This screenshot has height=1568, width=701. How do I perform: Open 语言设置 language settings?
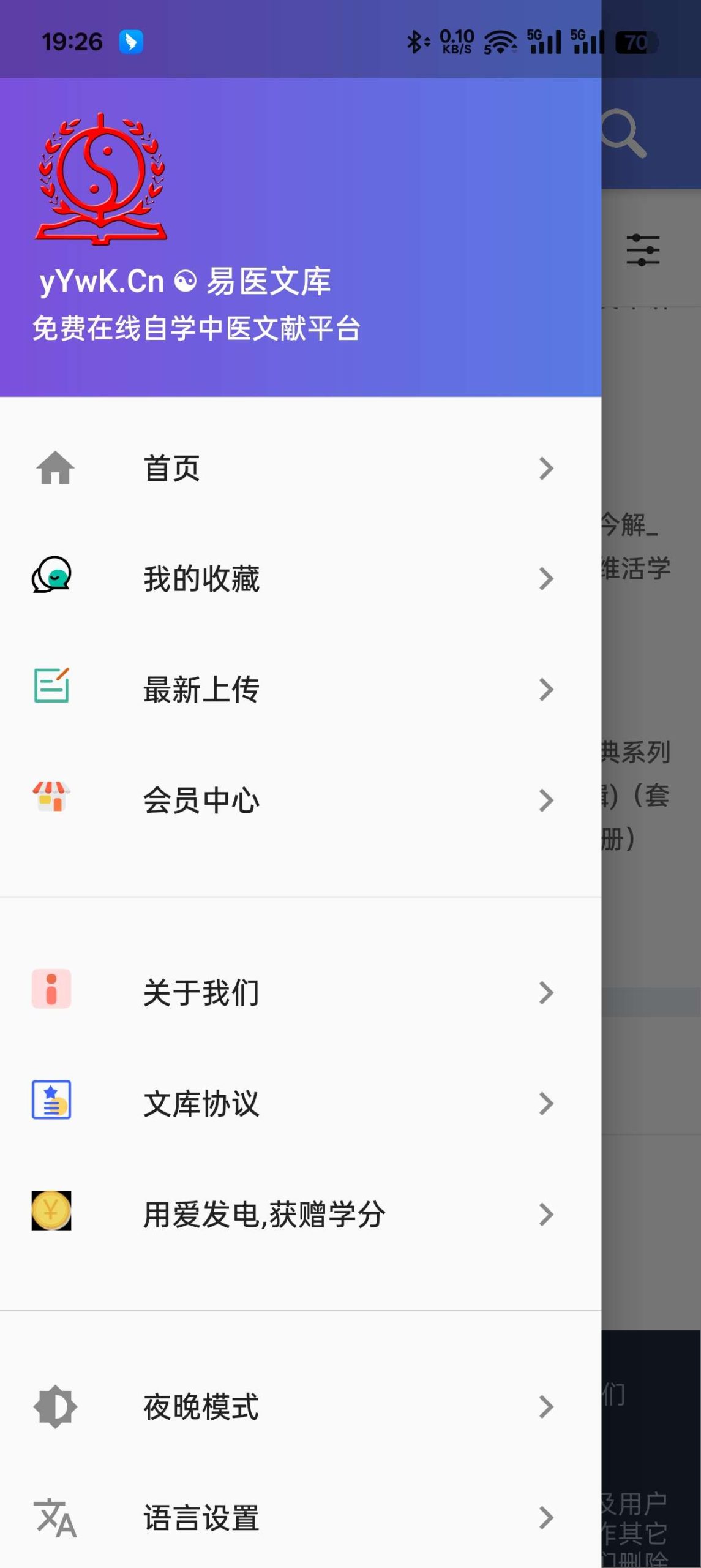[x=301, y=1518]
